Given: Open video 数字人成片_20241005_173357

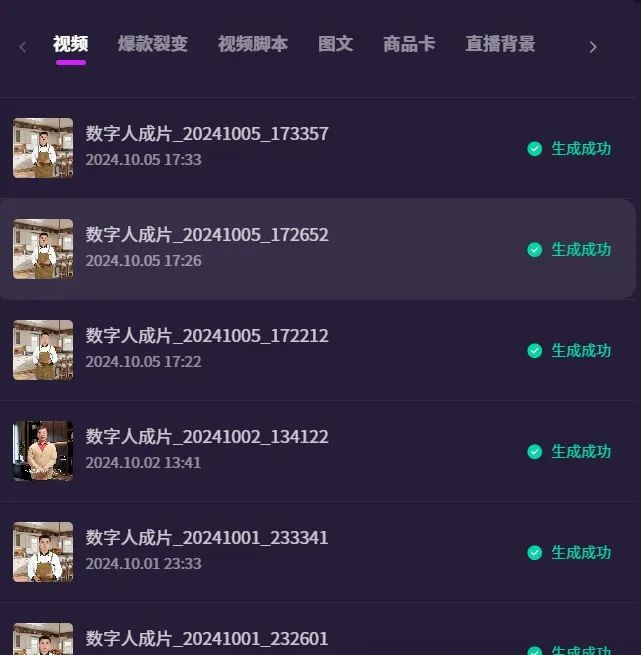Looking at the screenshot, I should (207, 134).
